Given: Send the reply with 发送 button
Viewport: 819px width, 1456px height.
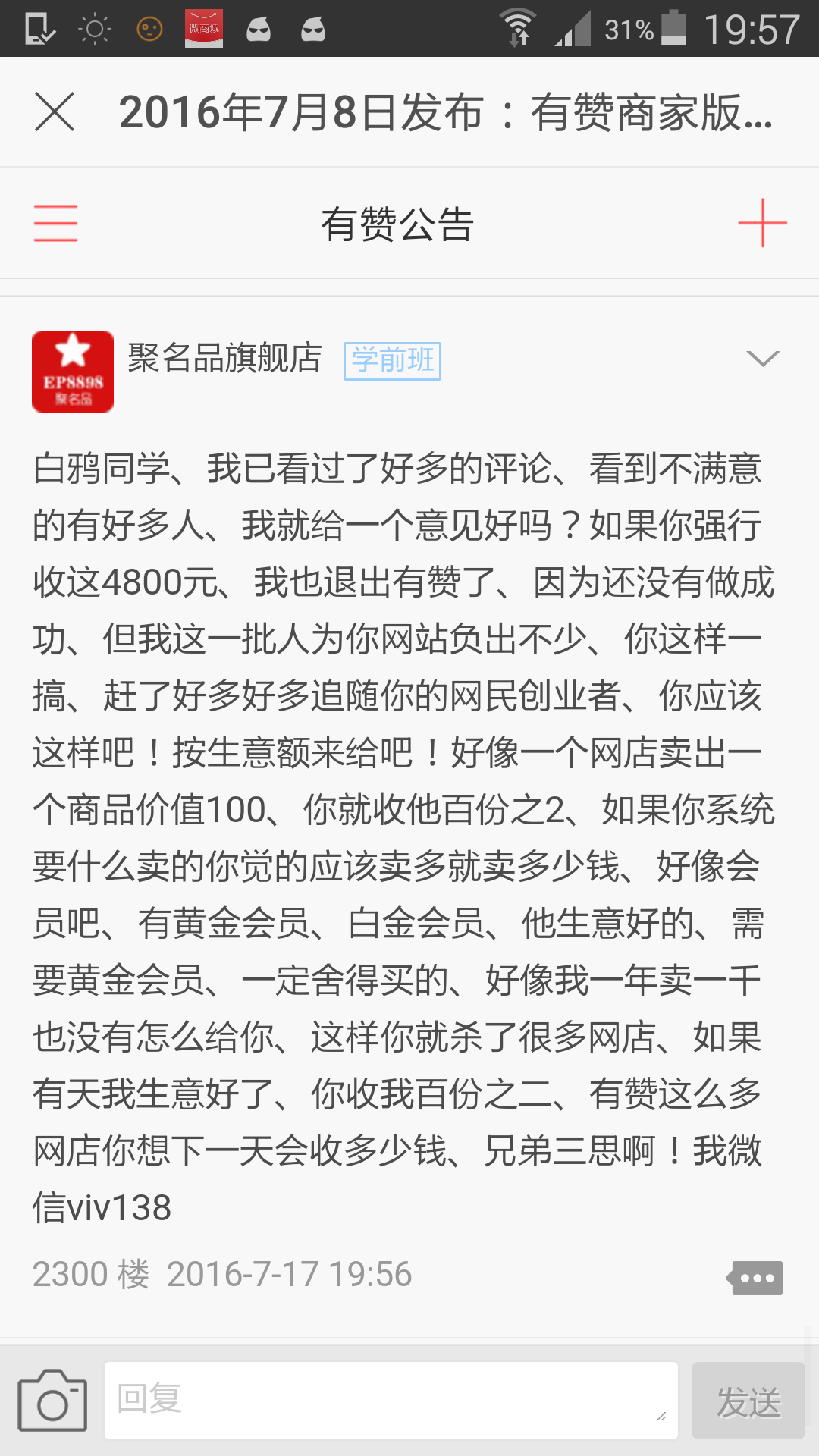Looking at the screenshot, I should (x=748, y=1401).
